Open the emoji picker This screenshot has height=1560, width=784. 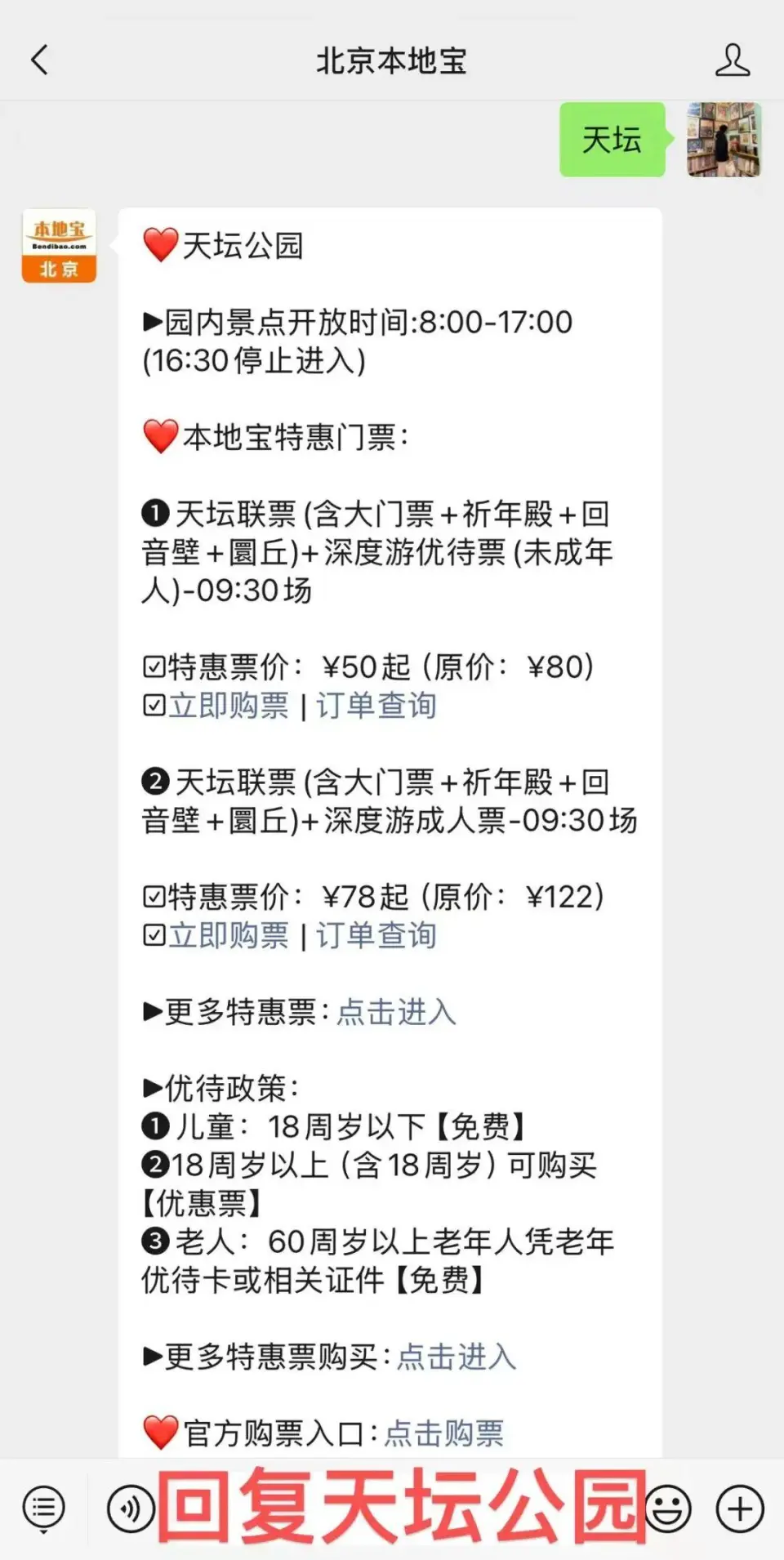[x=668, y=1508]
